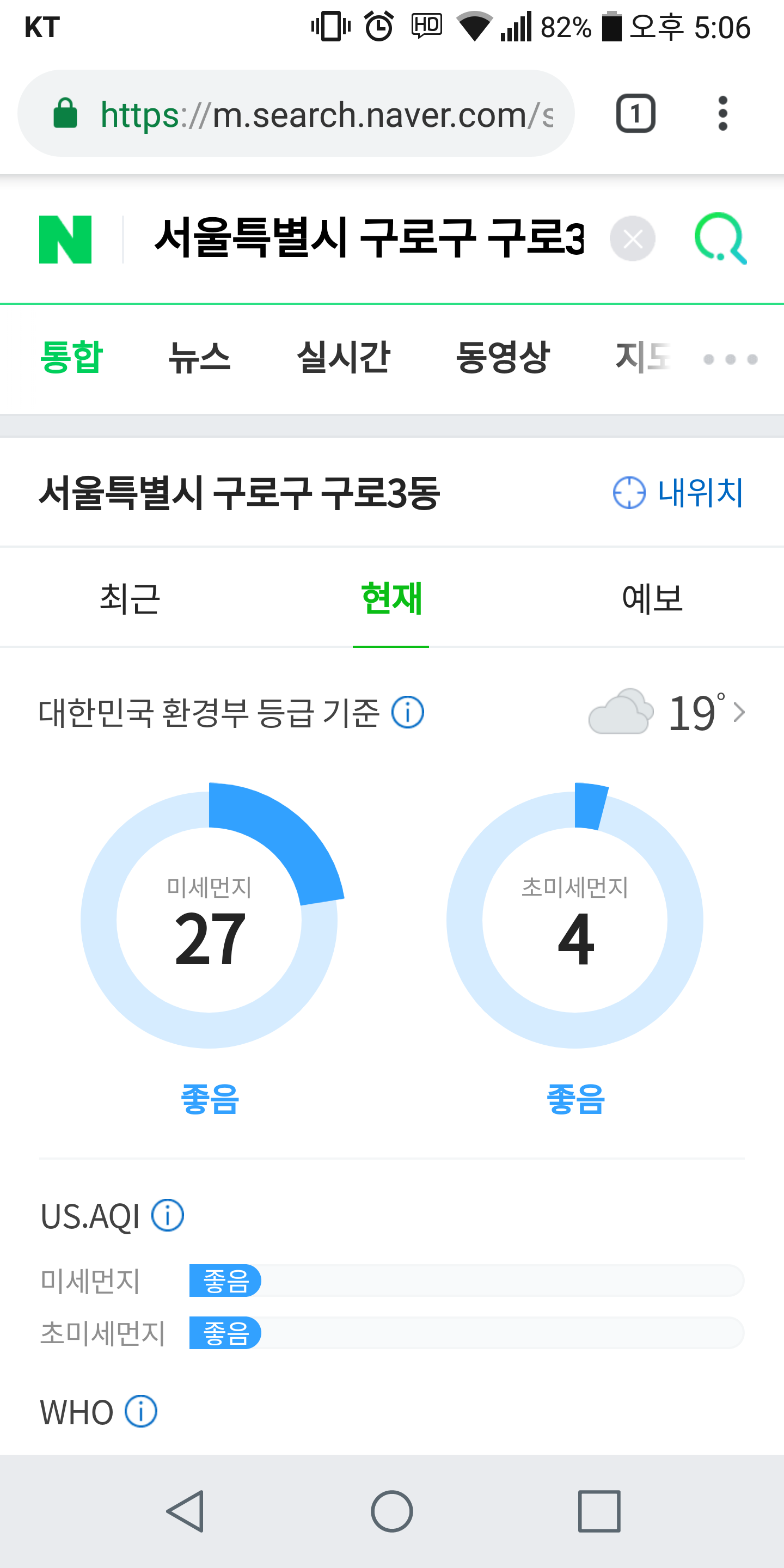
Task: Edit the Naver search query field
Action: coord(368,238)
